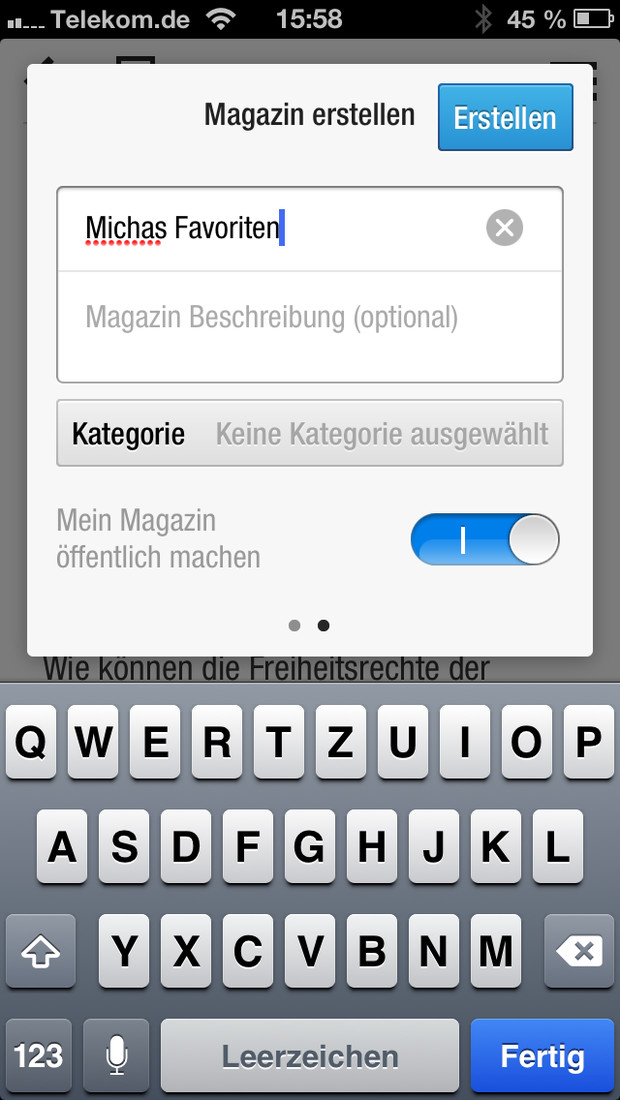Tap the keyboard backspace key

(x=579, y=951)
